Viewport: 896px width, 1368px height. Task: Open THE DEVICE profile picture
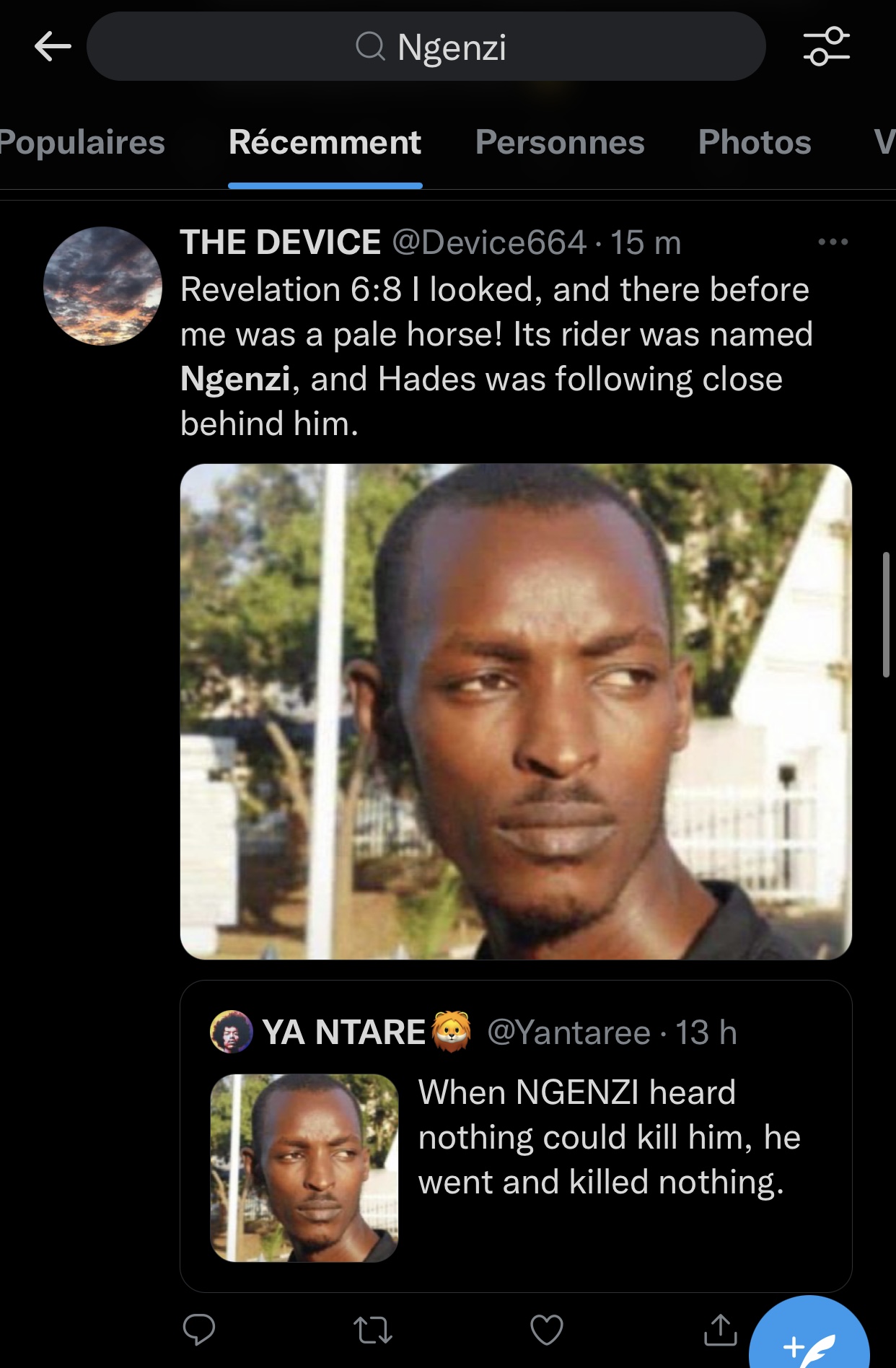coord(102,286)
